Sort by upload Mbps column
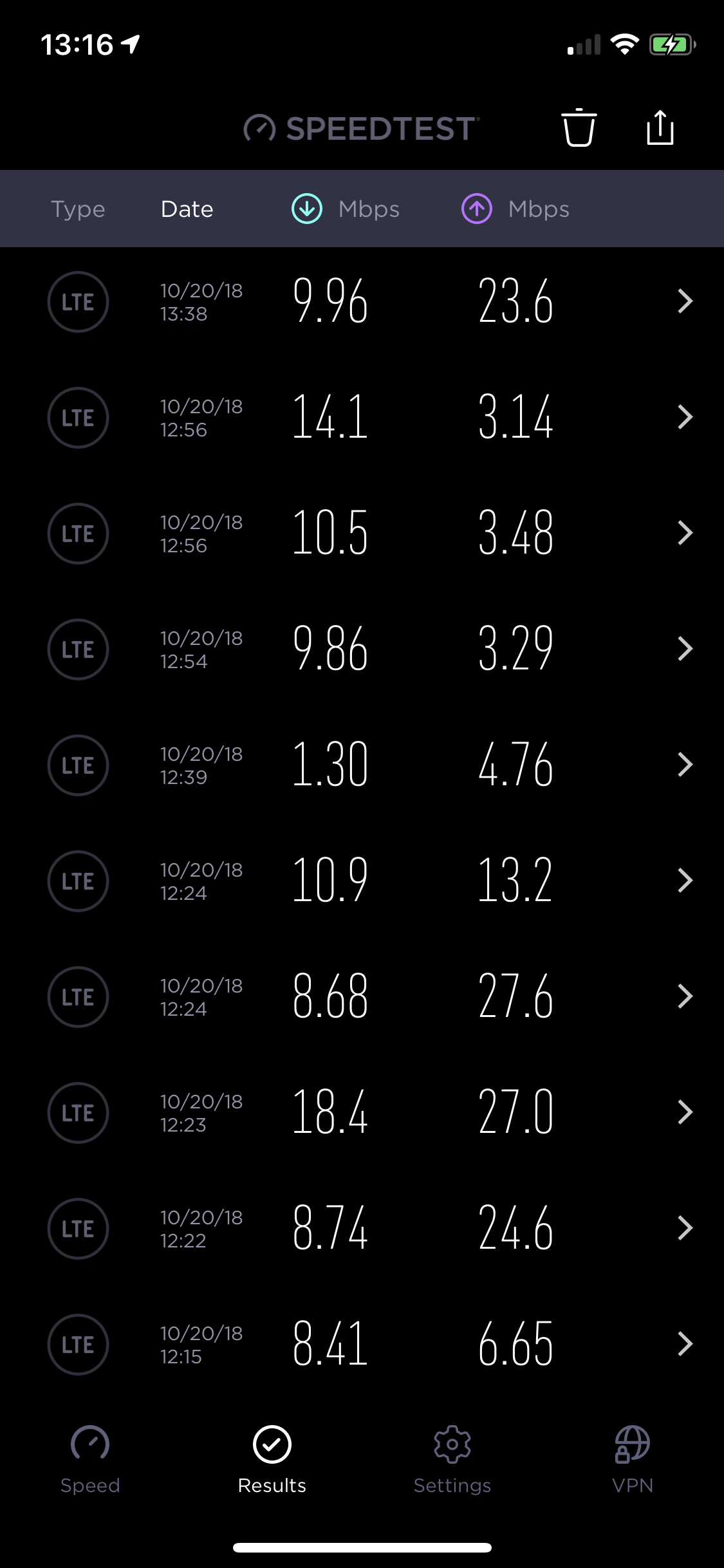724x1568 pixels. point(515,209)
